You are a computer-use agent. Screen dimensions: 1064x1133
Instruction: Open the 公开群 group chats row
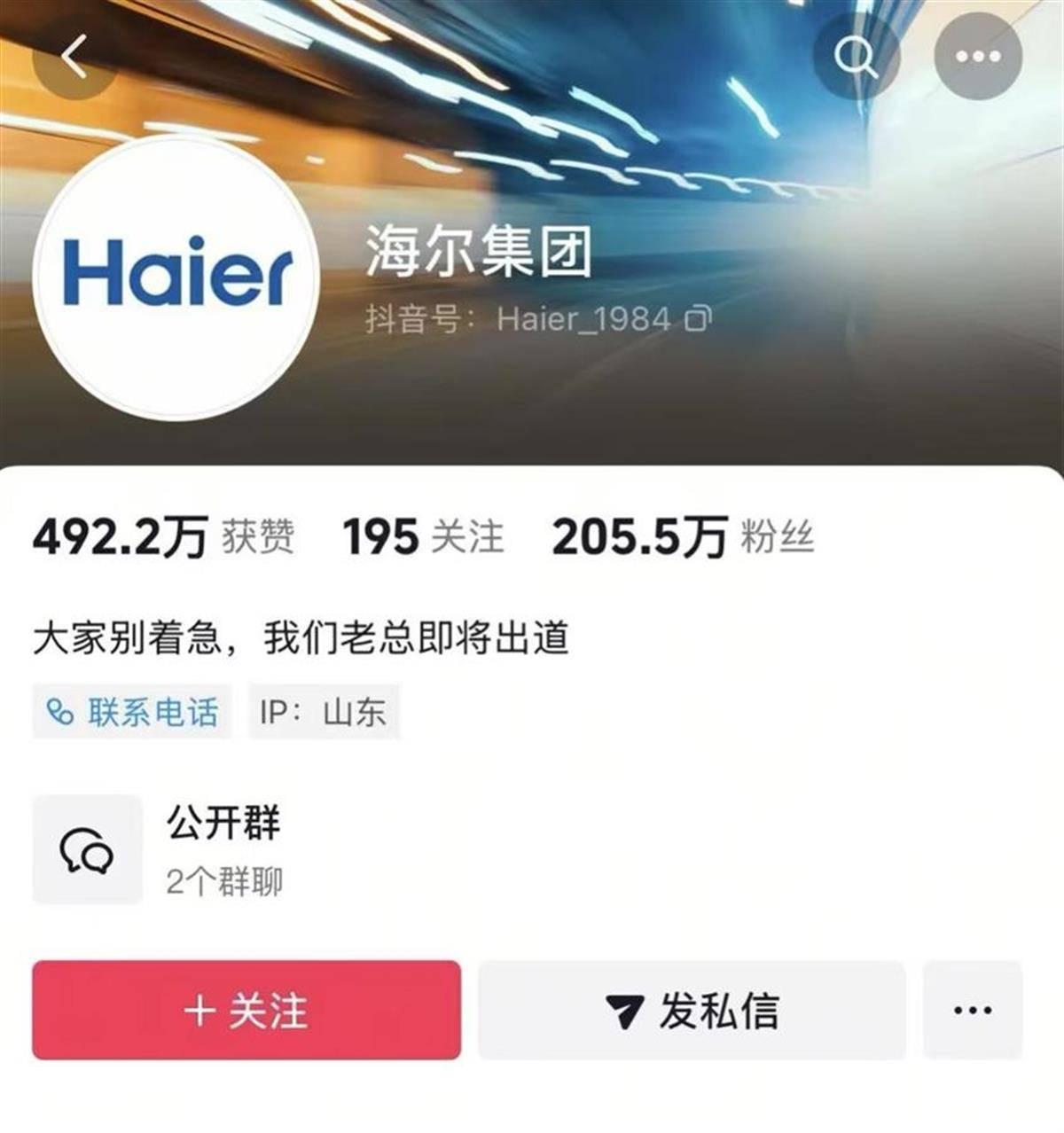(222, 849)
